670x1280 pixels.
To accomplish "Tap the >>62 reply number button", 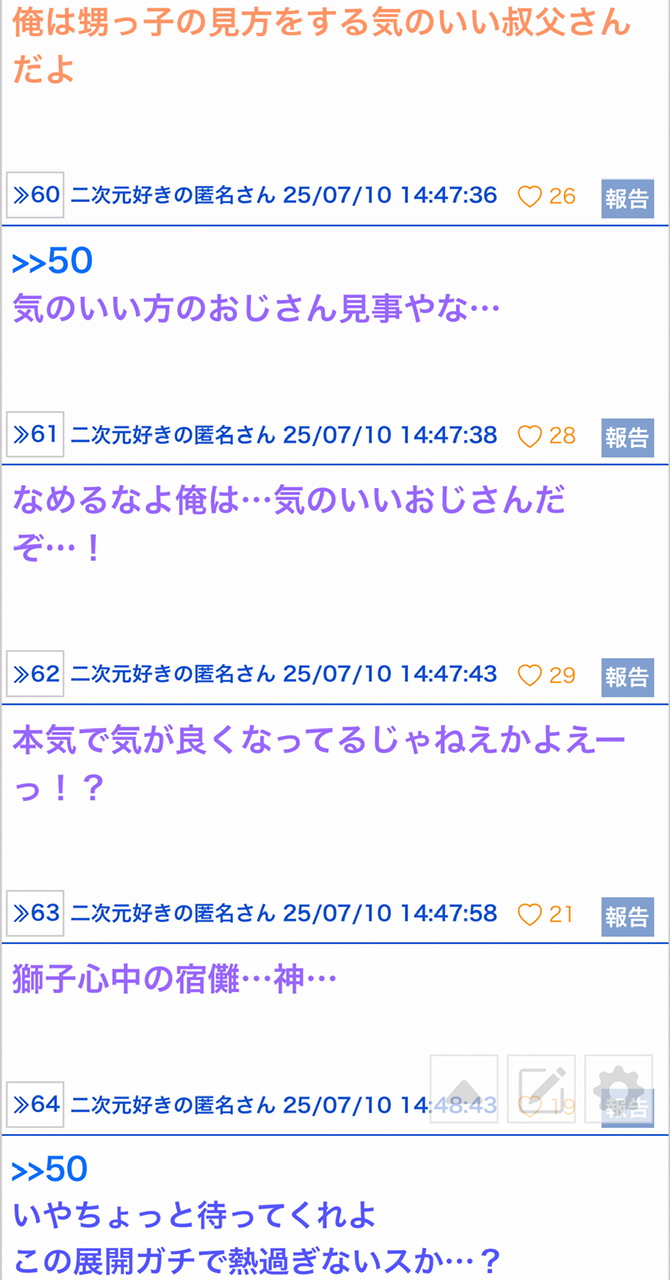I will [36, 675].
